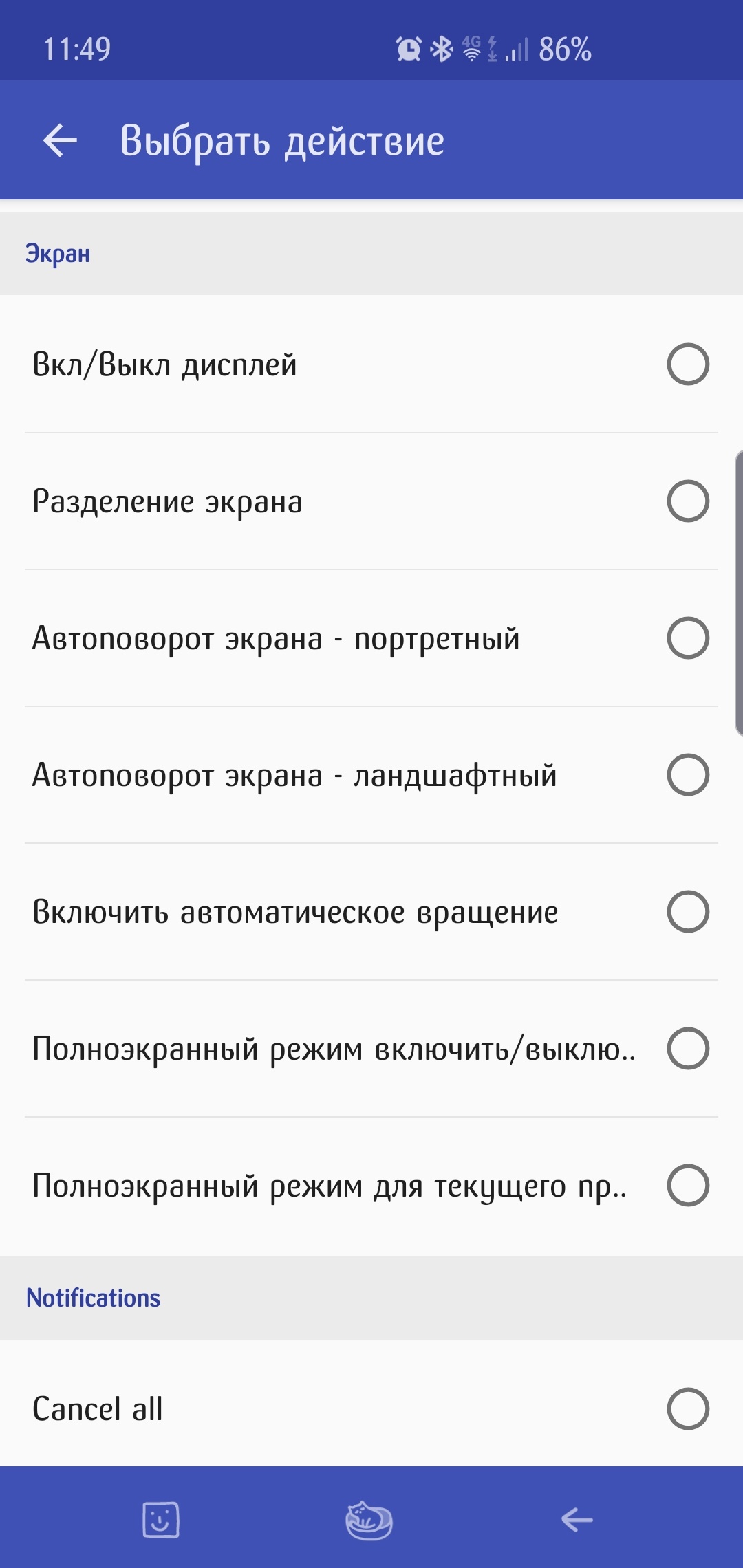Choose Включить автоматическое вращение
This screenshot has height=1568, width=743.
tap(687, 912)
